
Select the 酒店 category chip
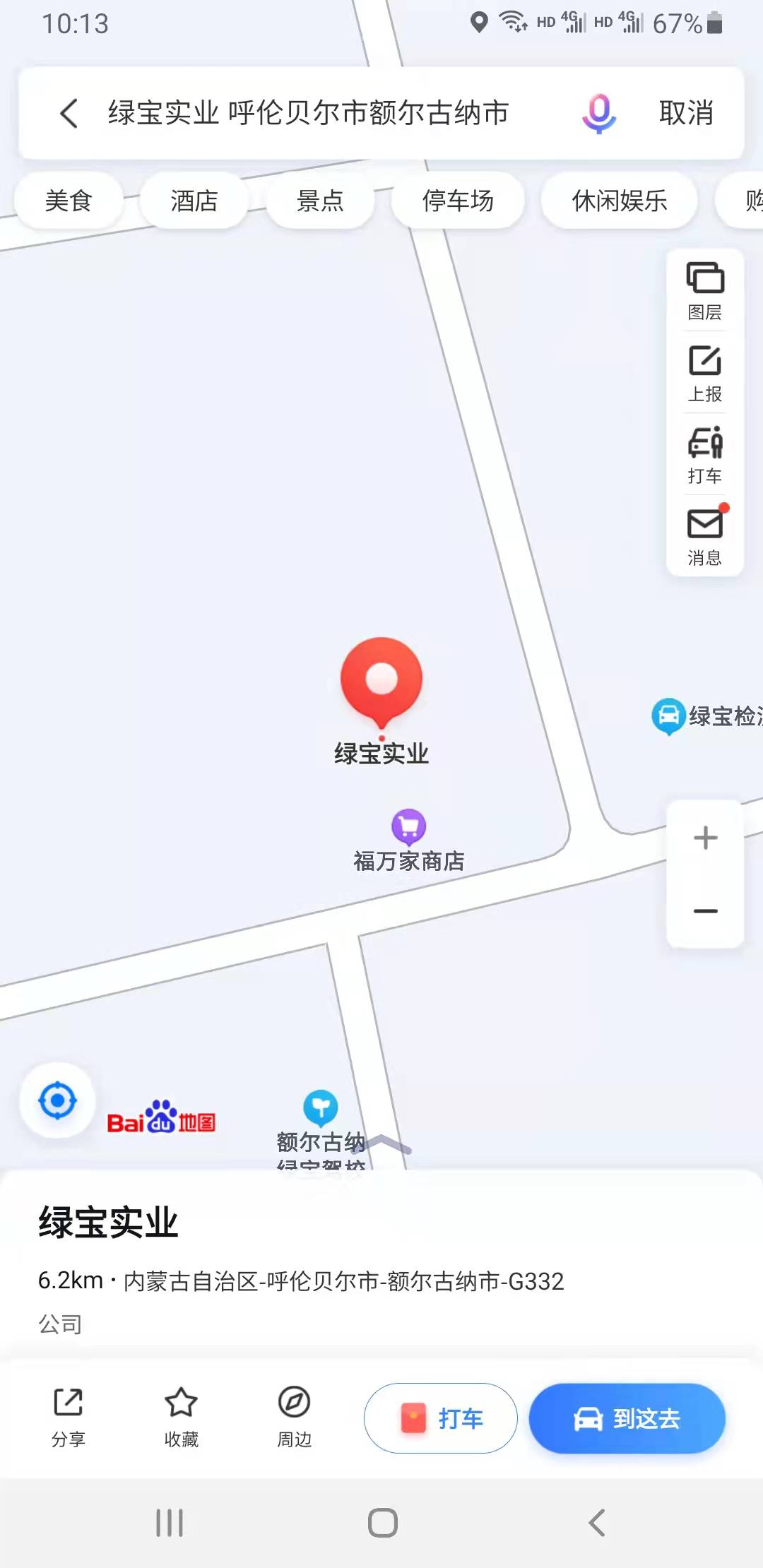[194, 201]
